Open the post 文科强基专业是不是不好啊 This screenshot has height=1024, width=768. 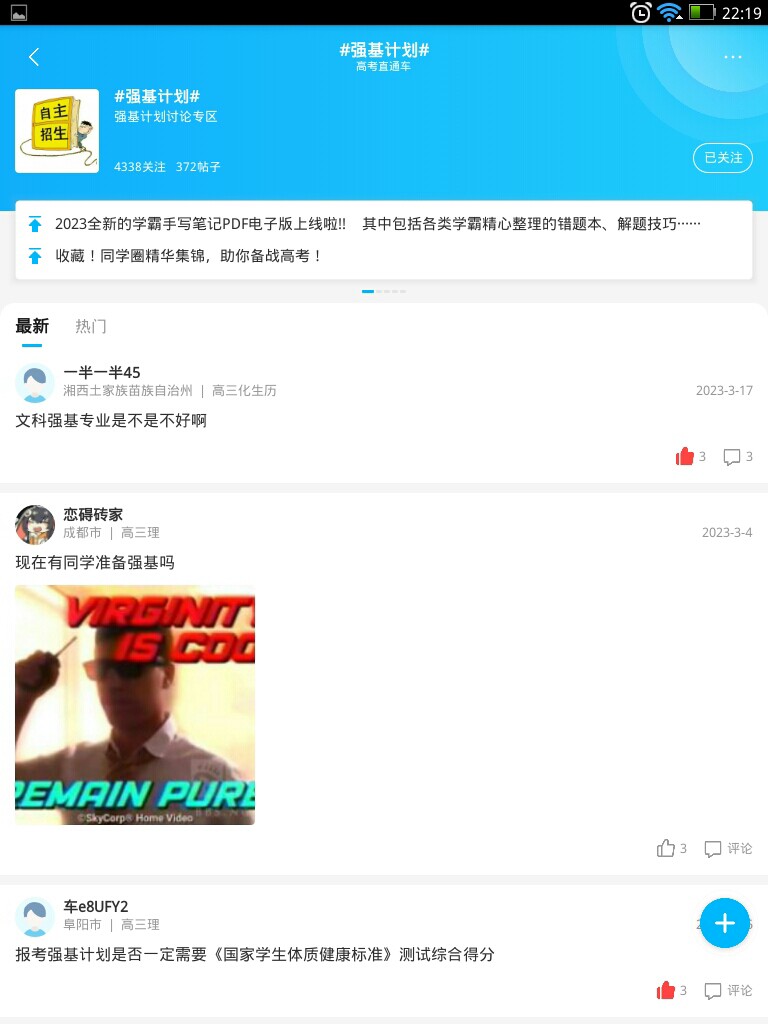(111, 421)
